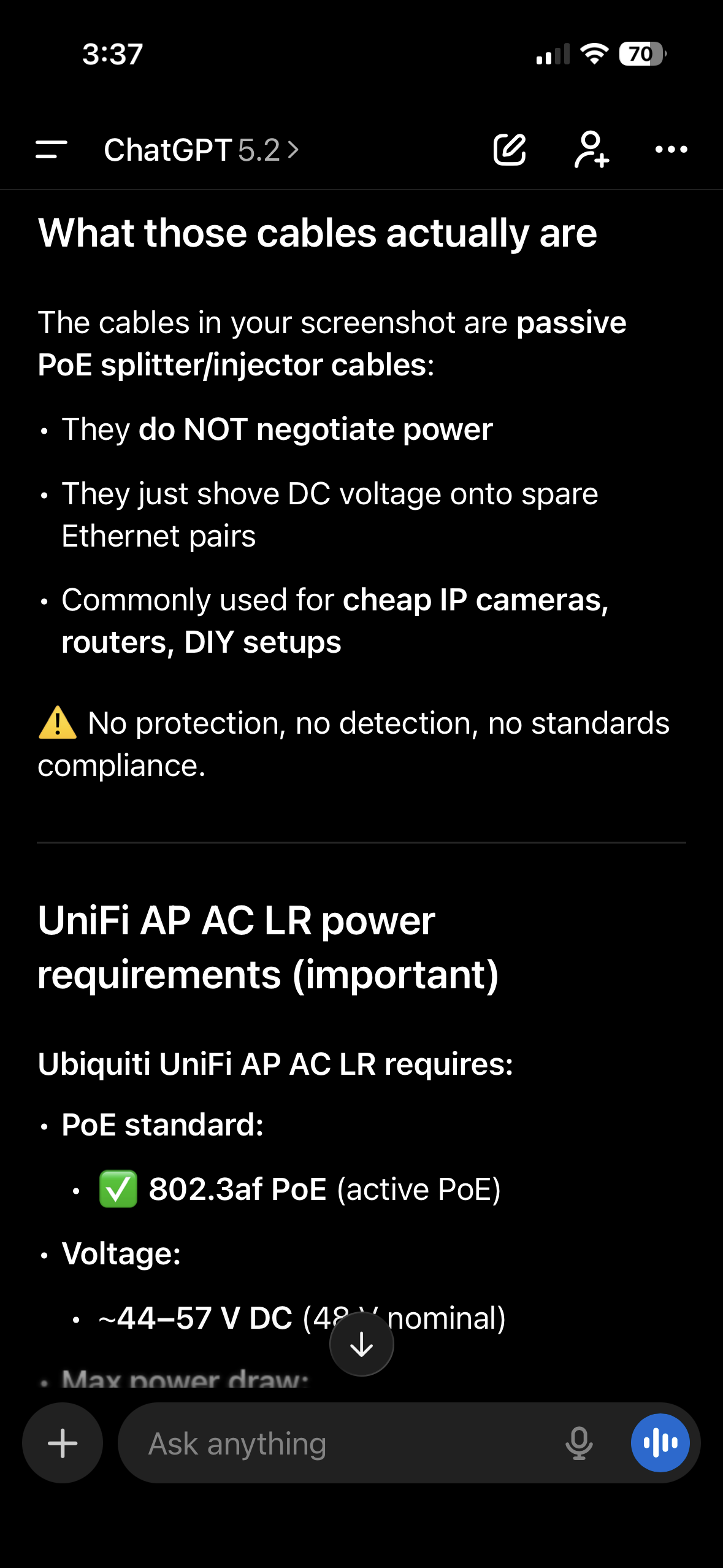The image size is (723, 1568).
Task: Tap the add people icon
Action: (x=591, y=150)
